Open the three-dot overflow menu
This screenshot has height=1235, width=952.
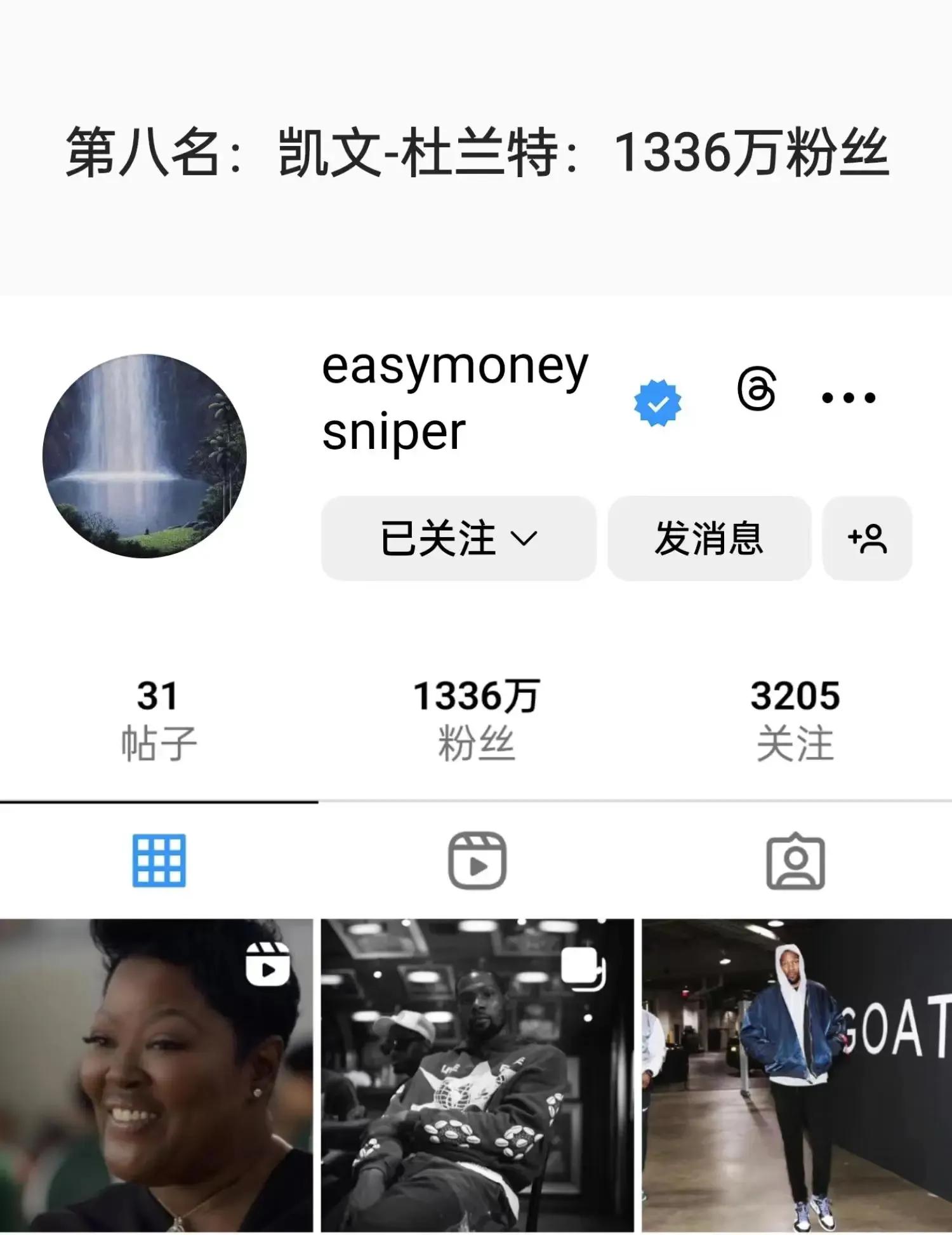tap(848, 398)
